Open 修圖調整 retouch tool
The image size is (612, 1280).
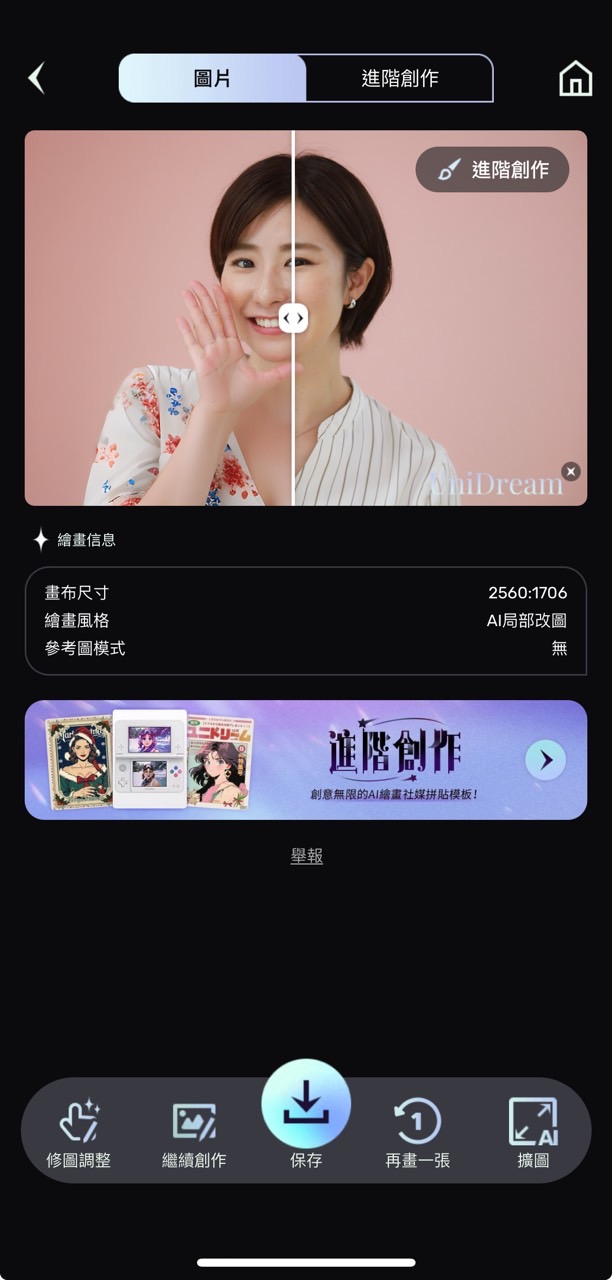[79, 1132]
